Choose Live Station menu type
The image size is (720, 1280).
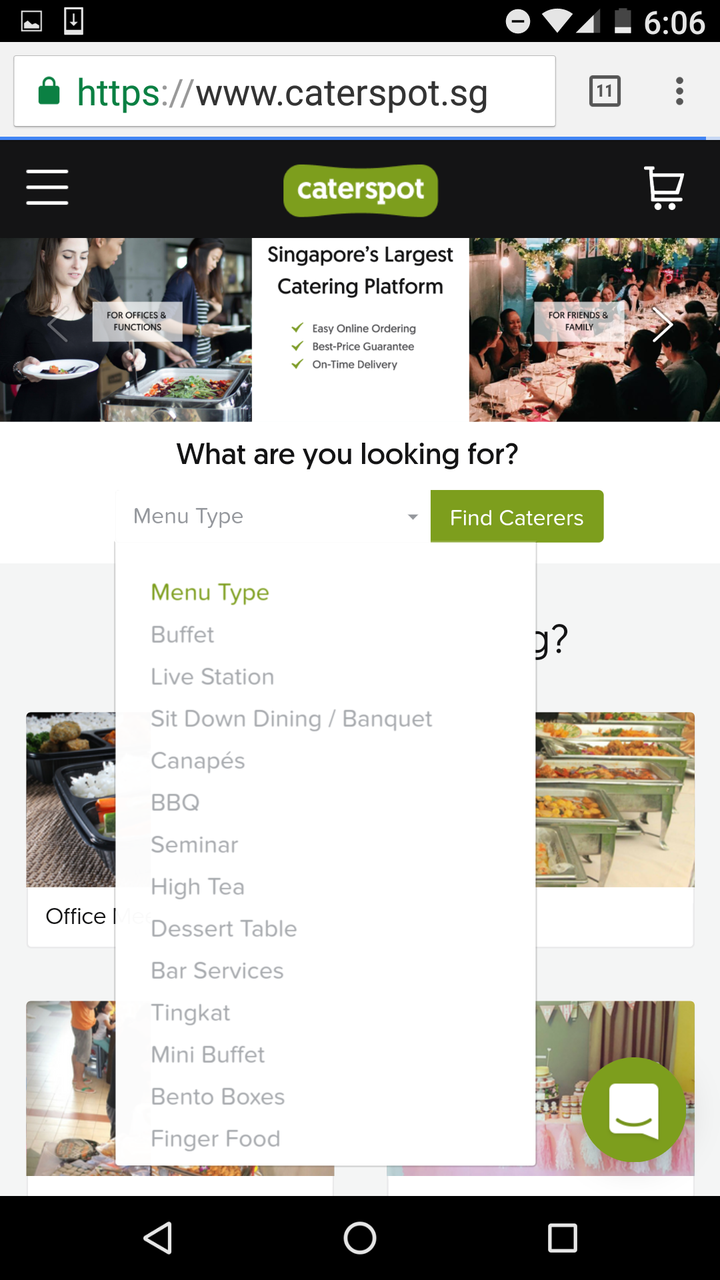click(x=325, y=677)
